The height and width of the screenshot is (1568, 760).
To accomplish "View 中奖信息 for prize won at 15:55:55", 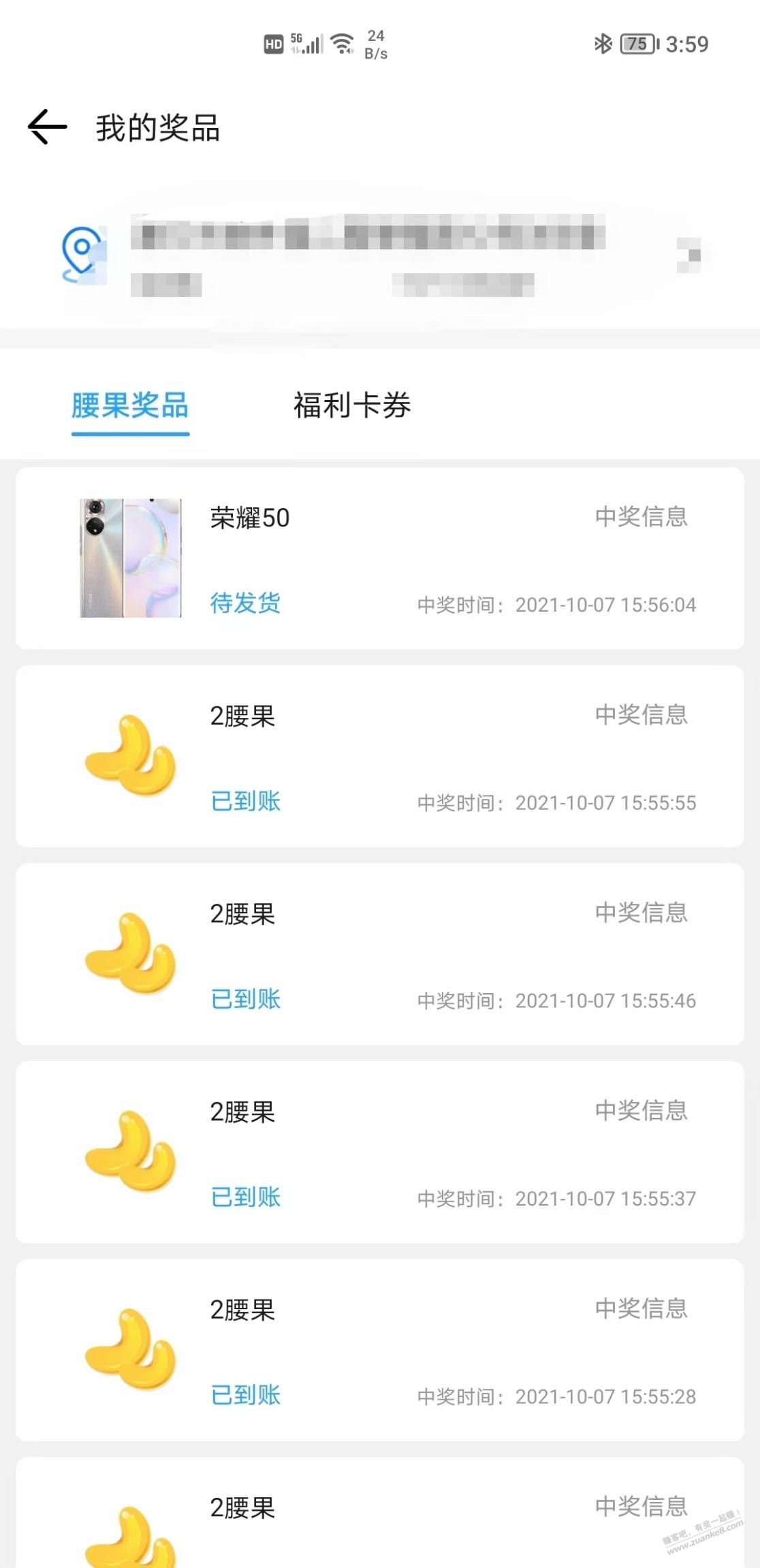I will click(x=641, y=715).
